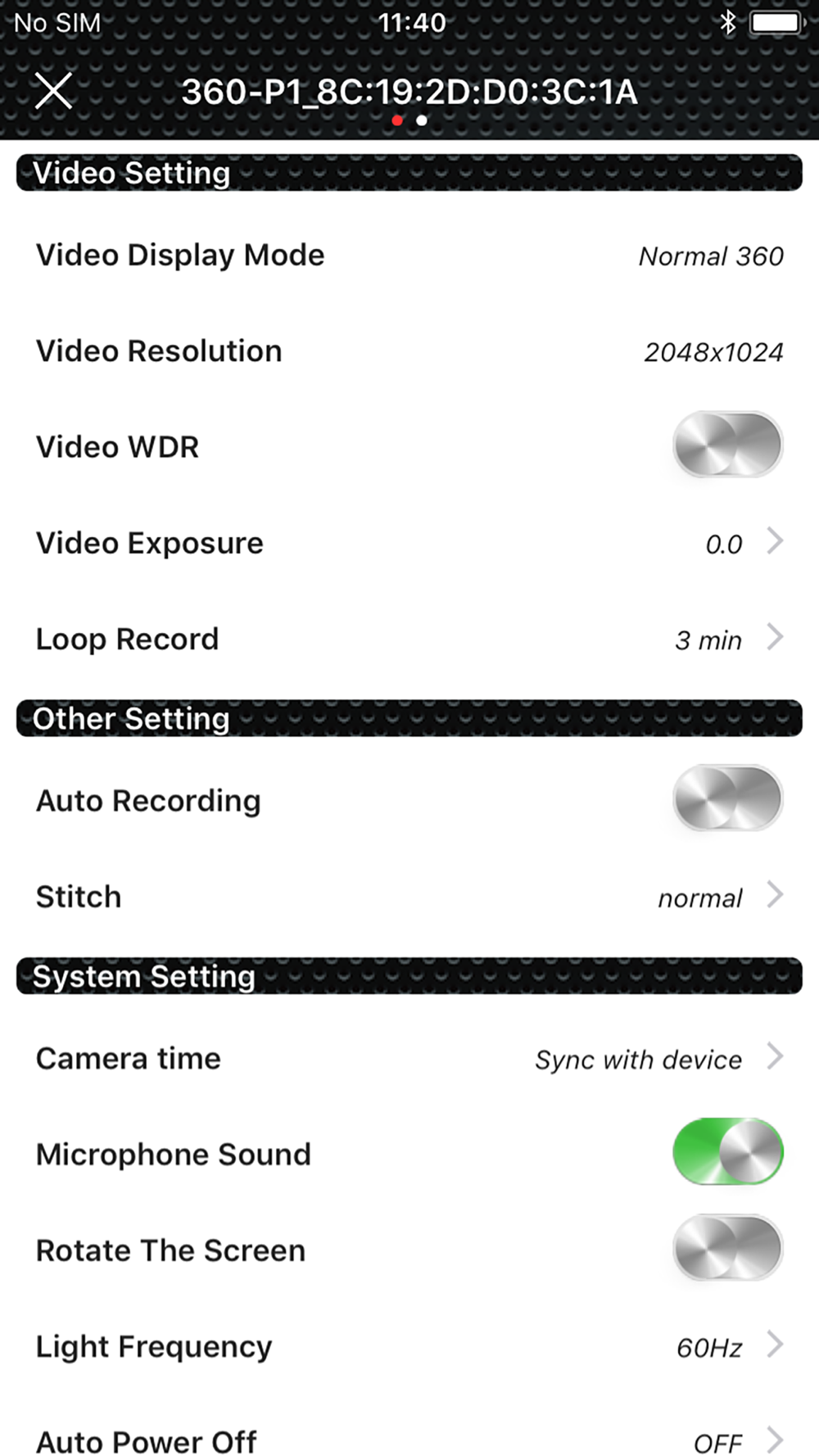Change the Video Resolution option
This screenshot has width=819, height=1456.
409,351
